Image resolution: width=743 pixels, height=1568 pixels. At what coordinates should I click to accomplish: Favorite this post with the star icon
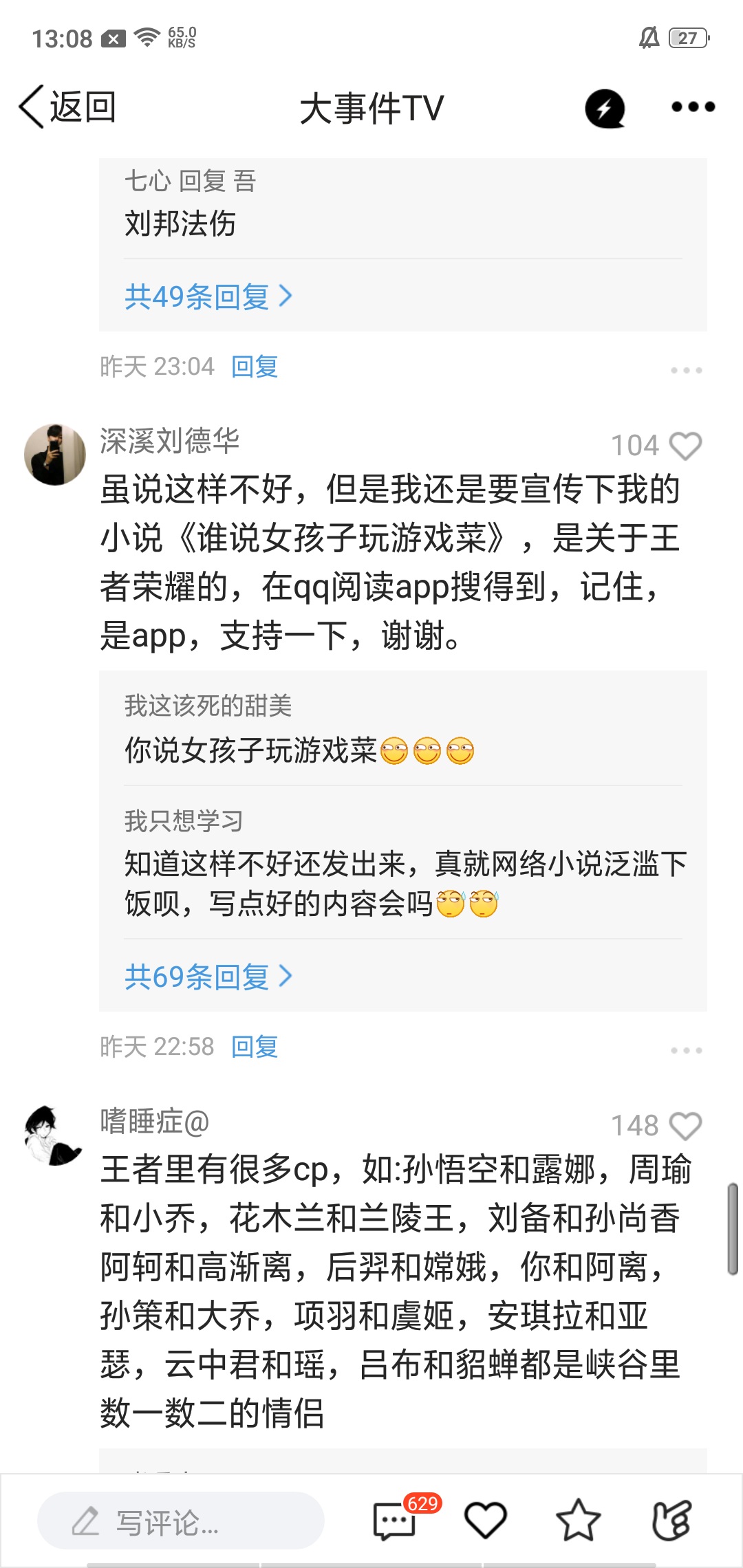point(578,1521)
